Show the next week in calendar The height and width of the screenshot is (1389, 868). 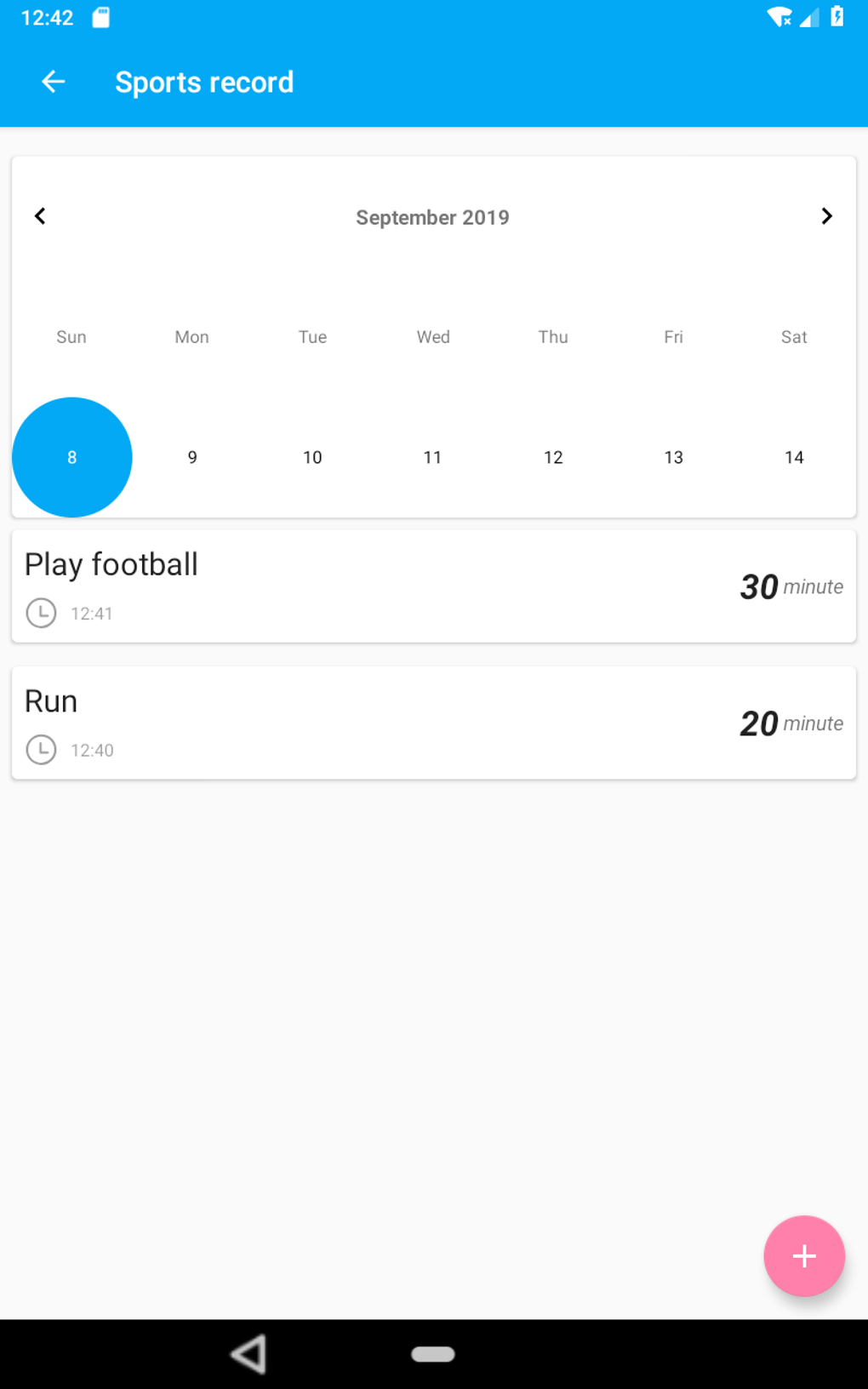coord(826,216)
